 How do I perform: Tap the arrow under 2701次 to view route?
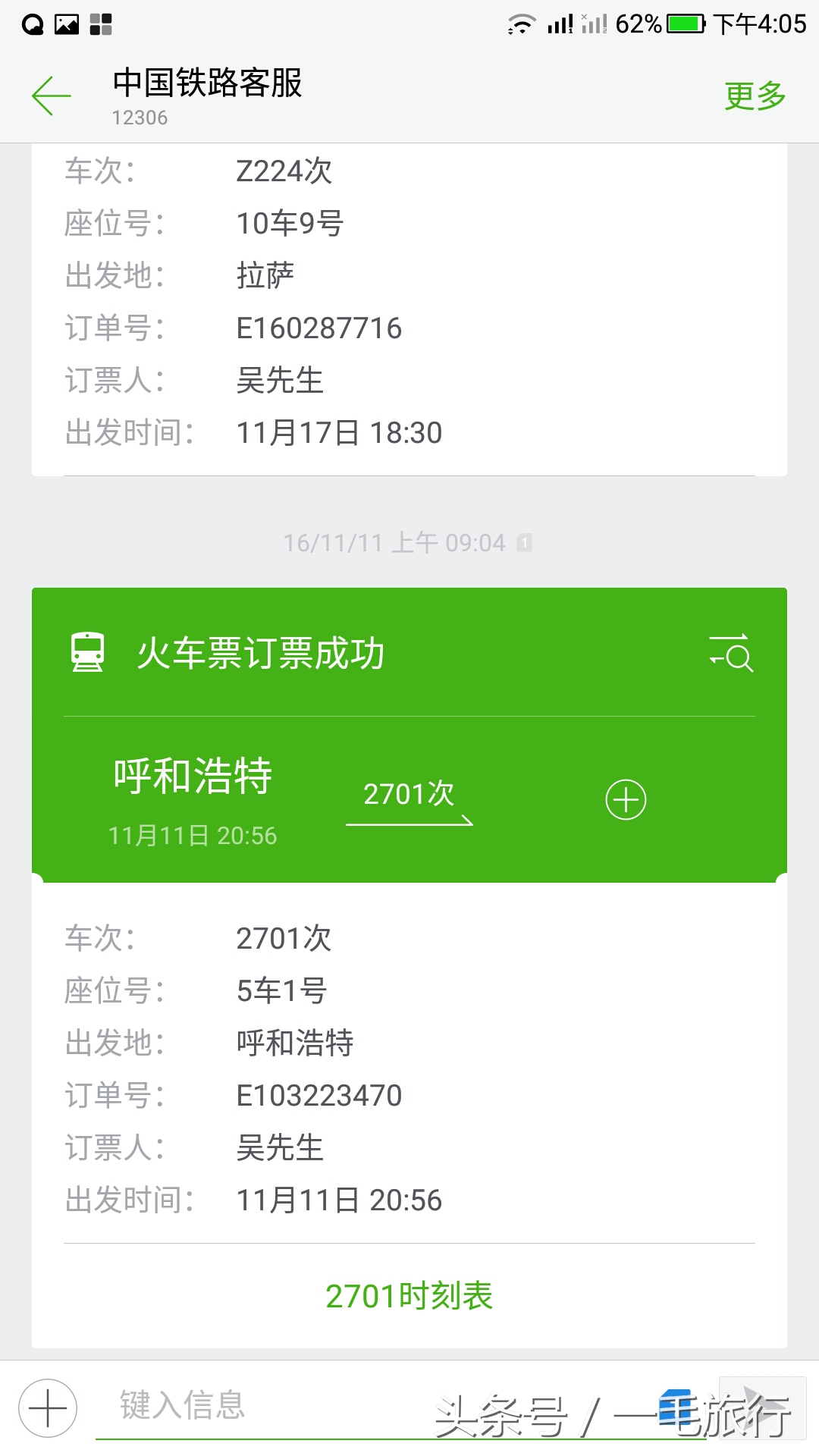(x=409, y=821)
